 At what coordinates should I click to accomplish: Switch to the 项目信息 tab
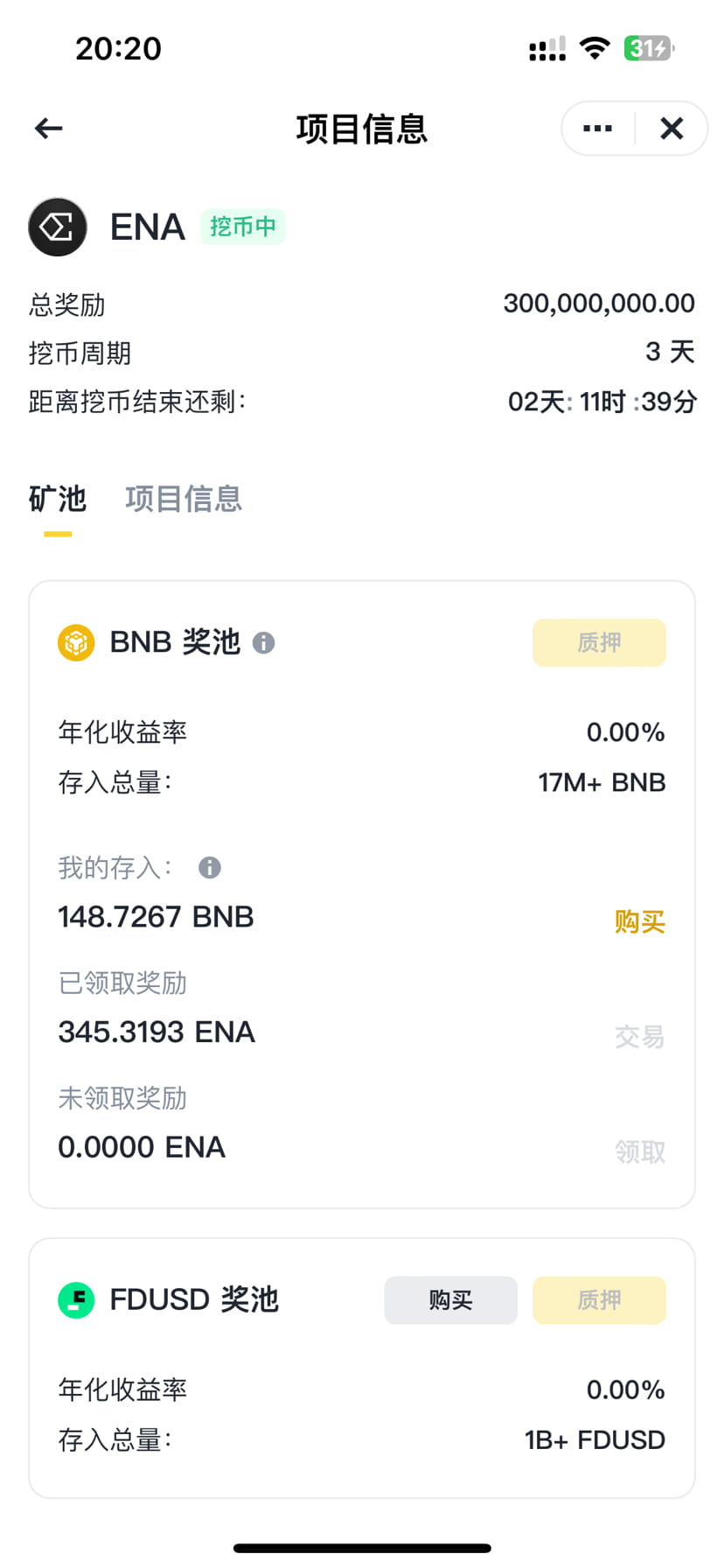pyautogui.click(x=183, y=498)
